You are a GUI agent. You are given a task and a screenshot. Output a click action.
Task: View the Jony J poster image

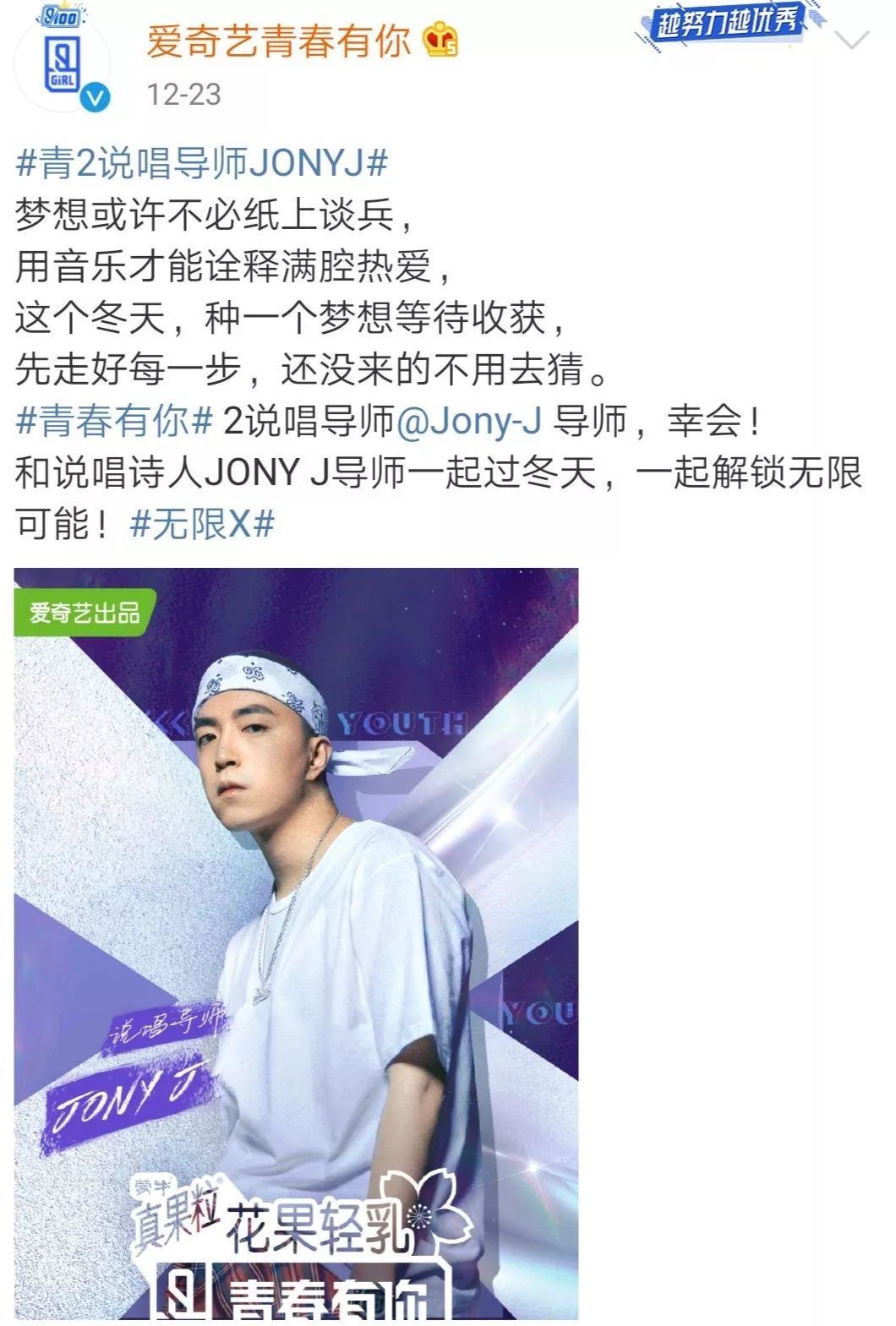click(297, 943)
